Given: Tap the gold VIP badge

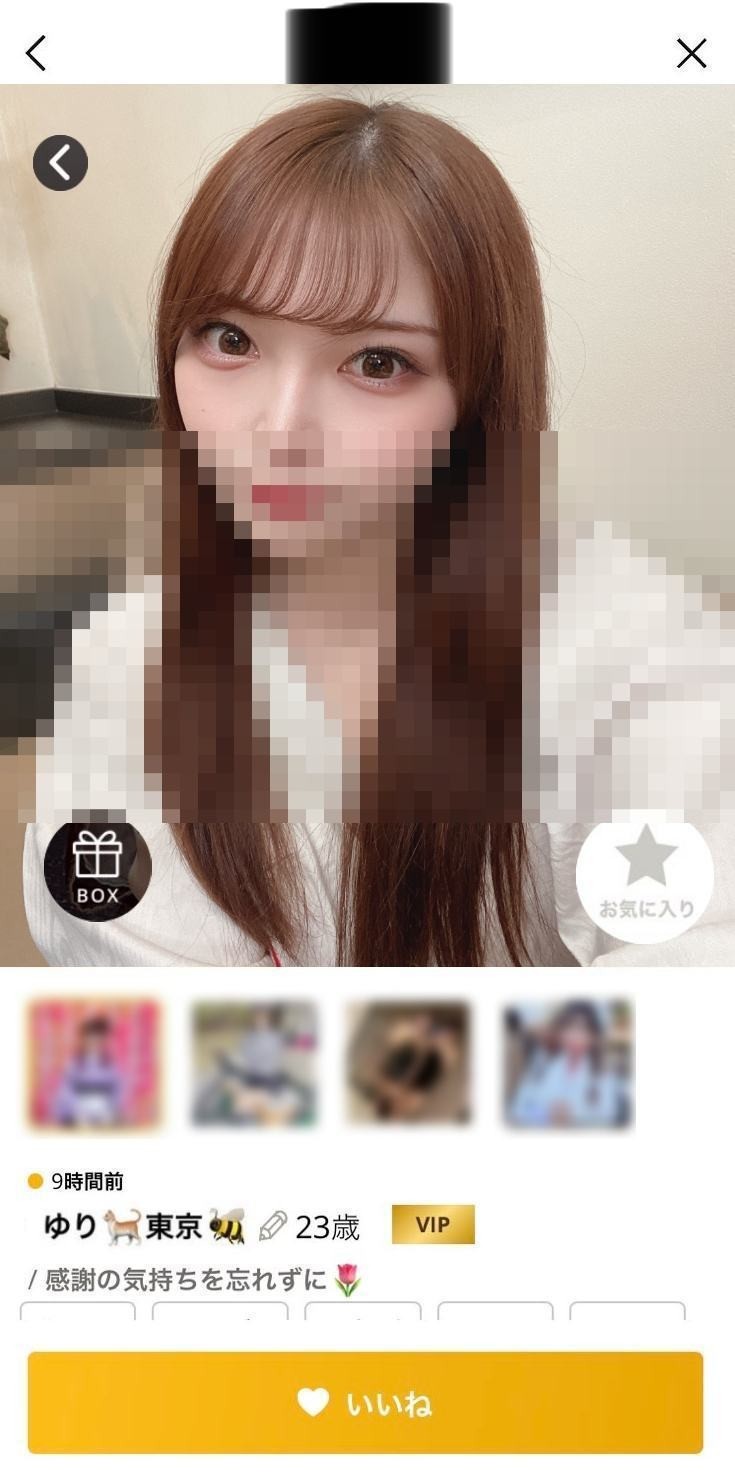Looking at the screenshot, I should point(432,1223).
